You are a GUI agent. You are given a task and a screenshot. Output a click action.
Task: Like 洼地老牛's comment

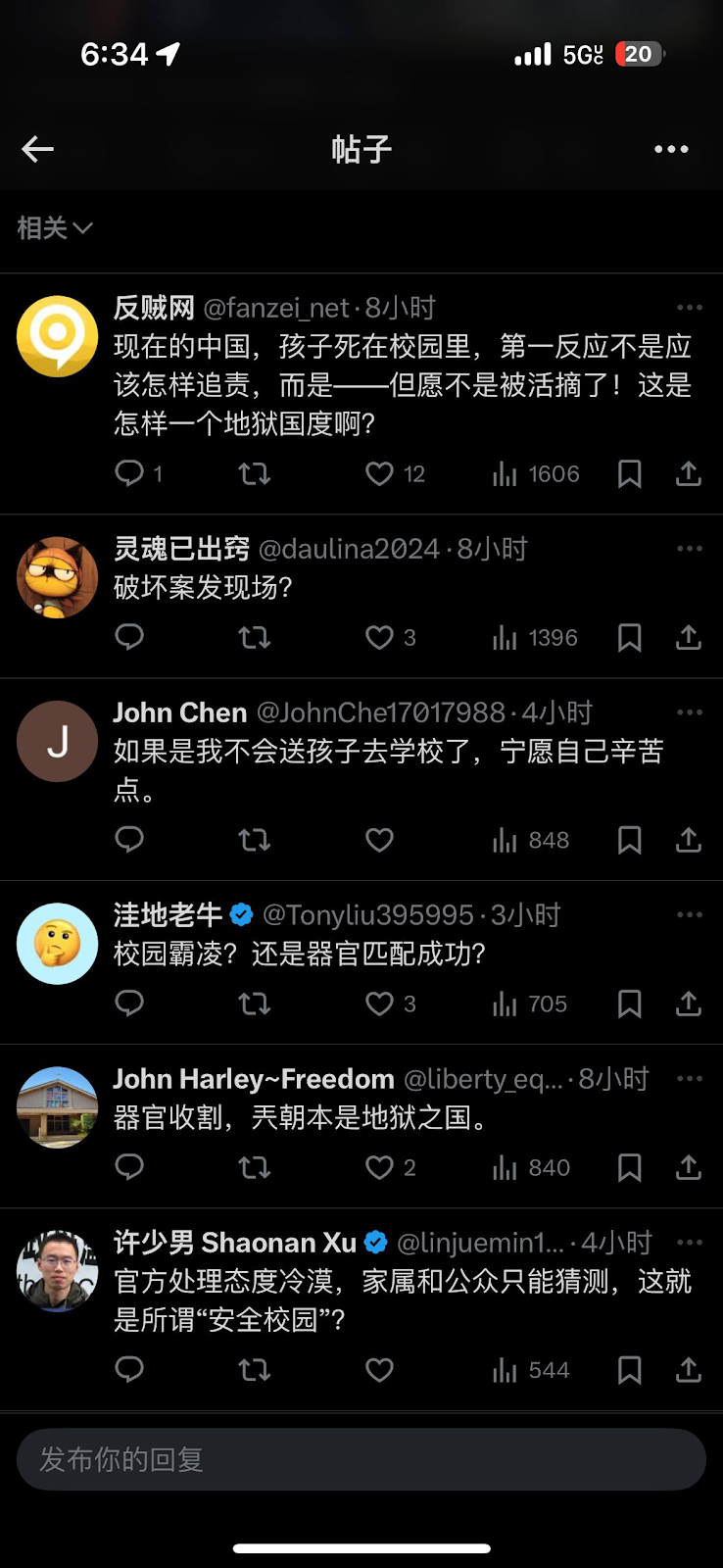pos(380,1004)
